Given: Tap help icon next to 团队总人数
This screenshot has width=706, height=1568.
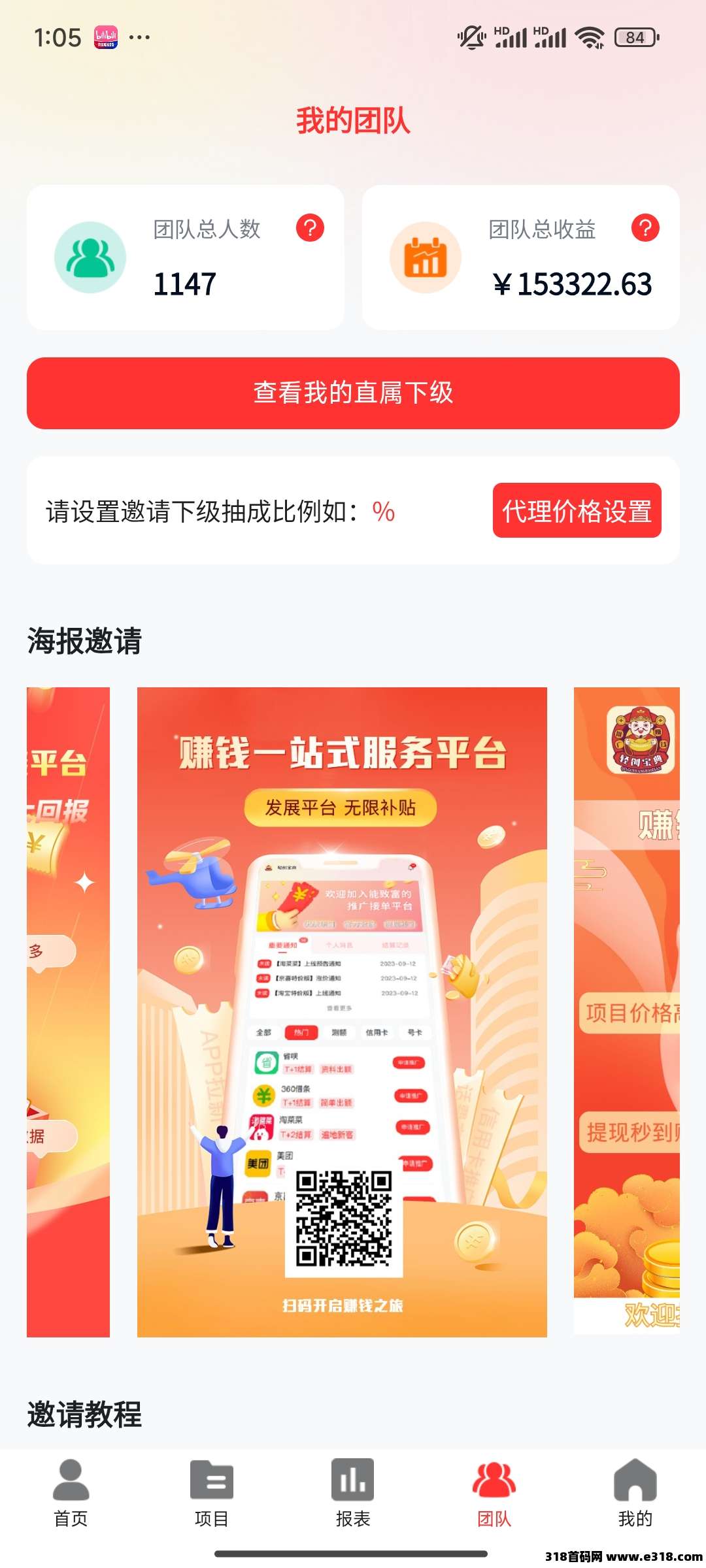Looking at the screenshot, I should (310, 228).
